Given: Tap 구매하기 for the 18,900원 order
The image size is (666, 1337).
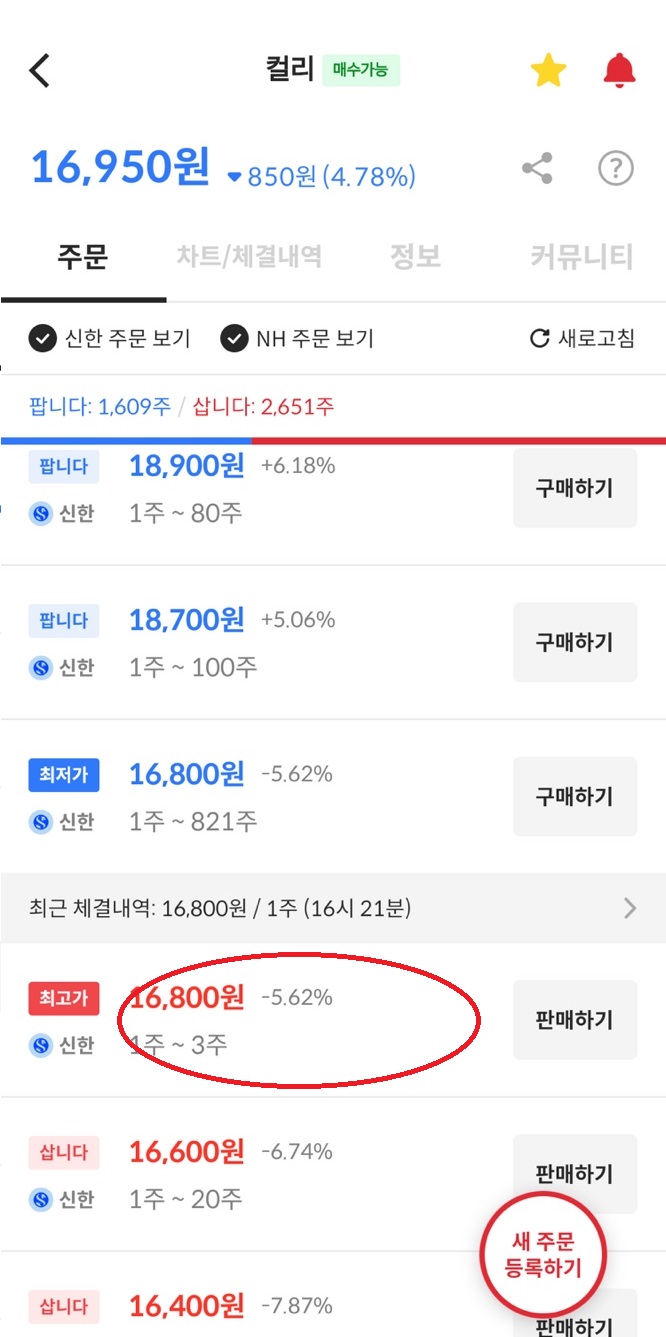Looking at the screenshot, I should point(574,488).
